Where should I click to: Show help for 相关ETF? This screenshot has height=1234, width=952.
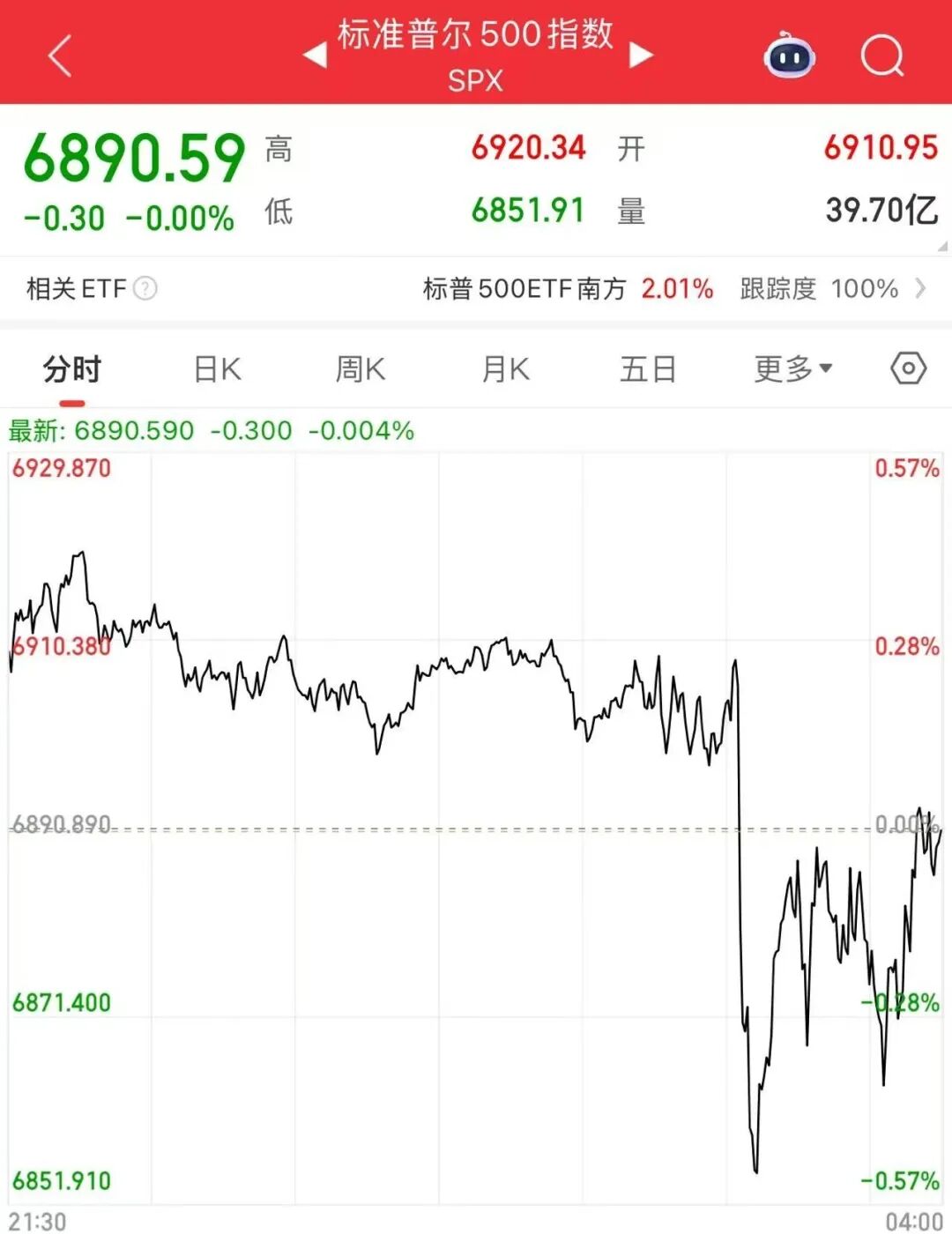click(145, 288)
